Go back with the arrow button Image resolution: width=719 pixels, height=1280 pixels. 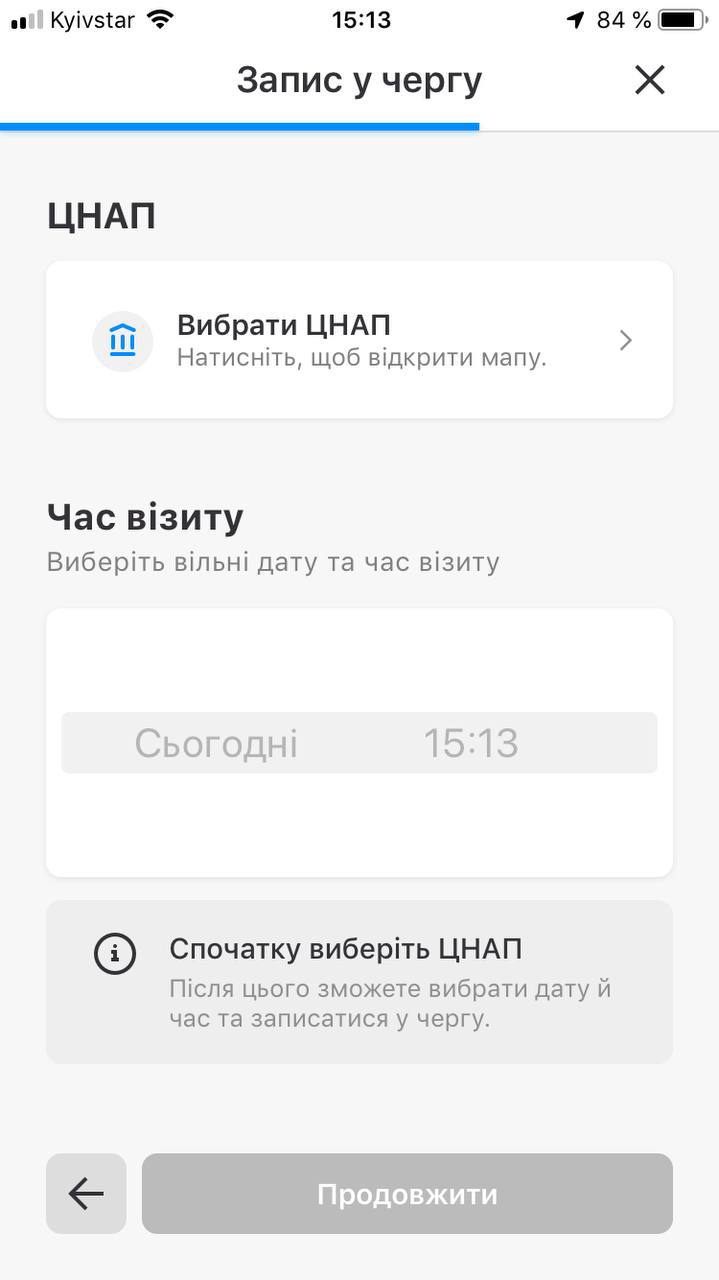(x=86, y=1193)
